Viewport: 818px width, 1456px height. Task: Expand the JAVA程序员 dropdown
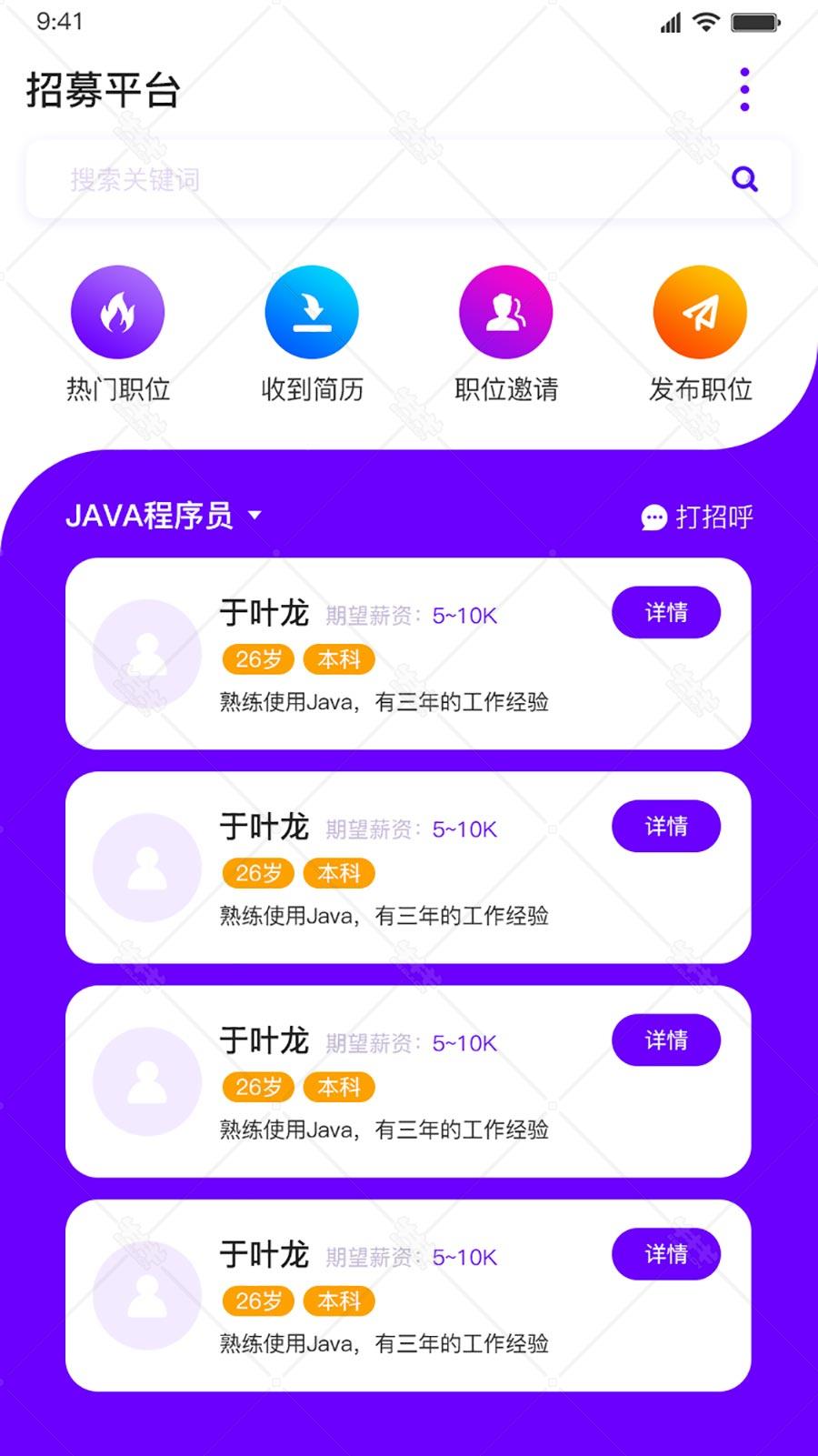point(164,516)
